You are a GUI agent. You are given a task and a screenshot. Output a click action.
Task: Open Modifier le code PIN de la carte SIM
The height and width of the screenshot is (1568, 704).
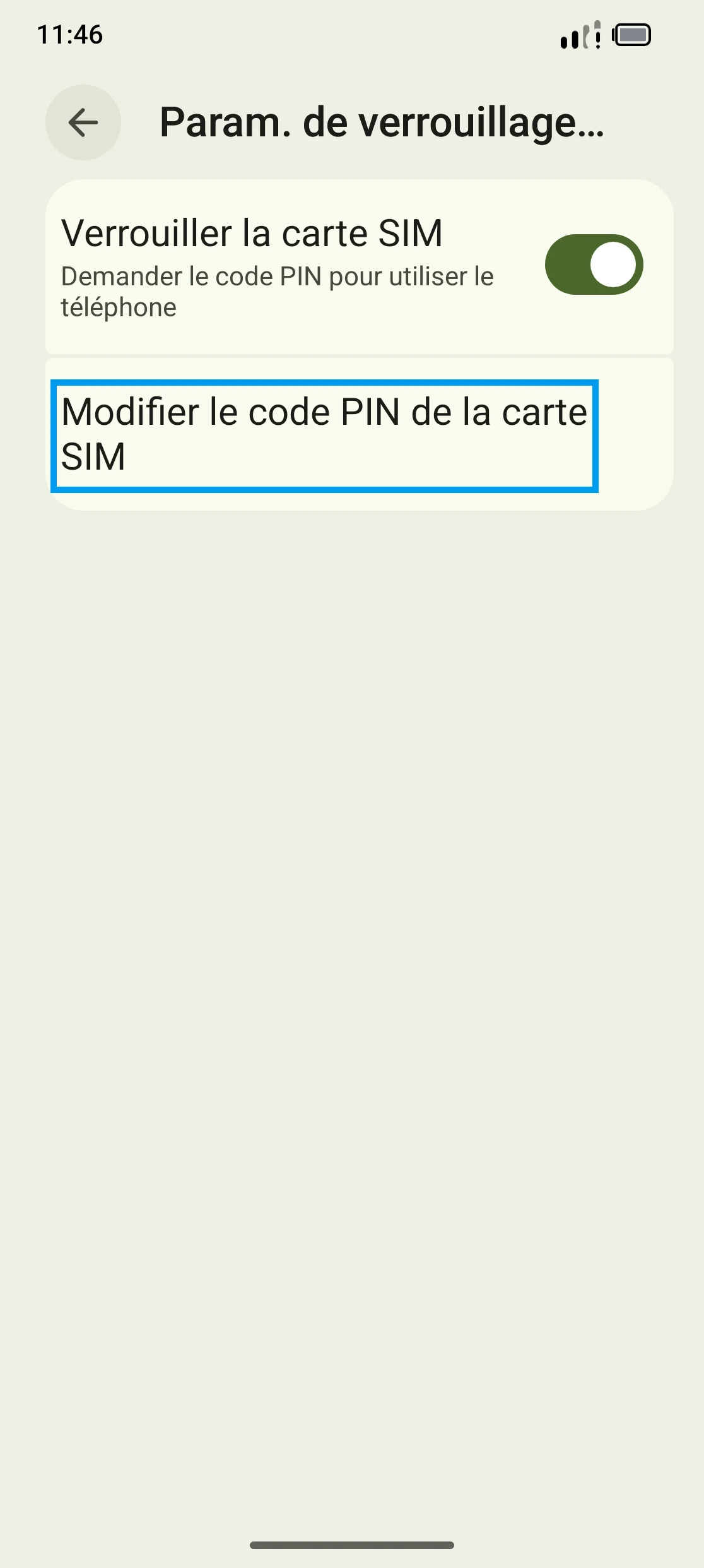(324, 435)
